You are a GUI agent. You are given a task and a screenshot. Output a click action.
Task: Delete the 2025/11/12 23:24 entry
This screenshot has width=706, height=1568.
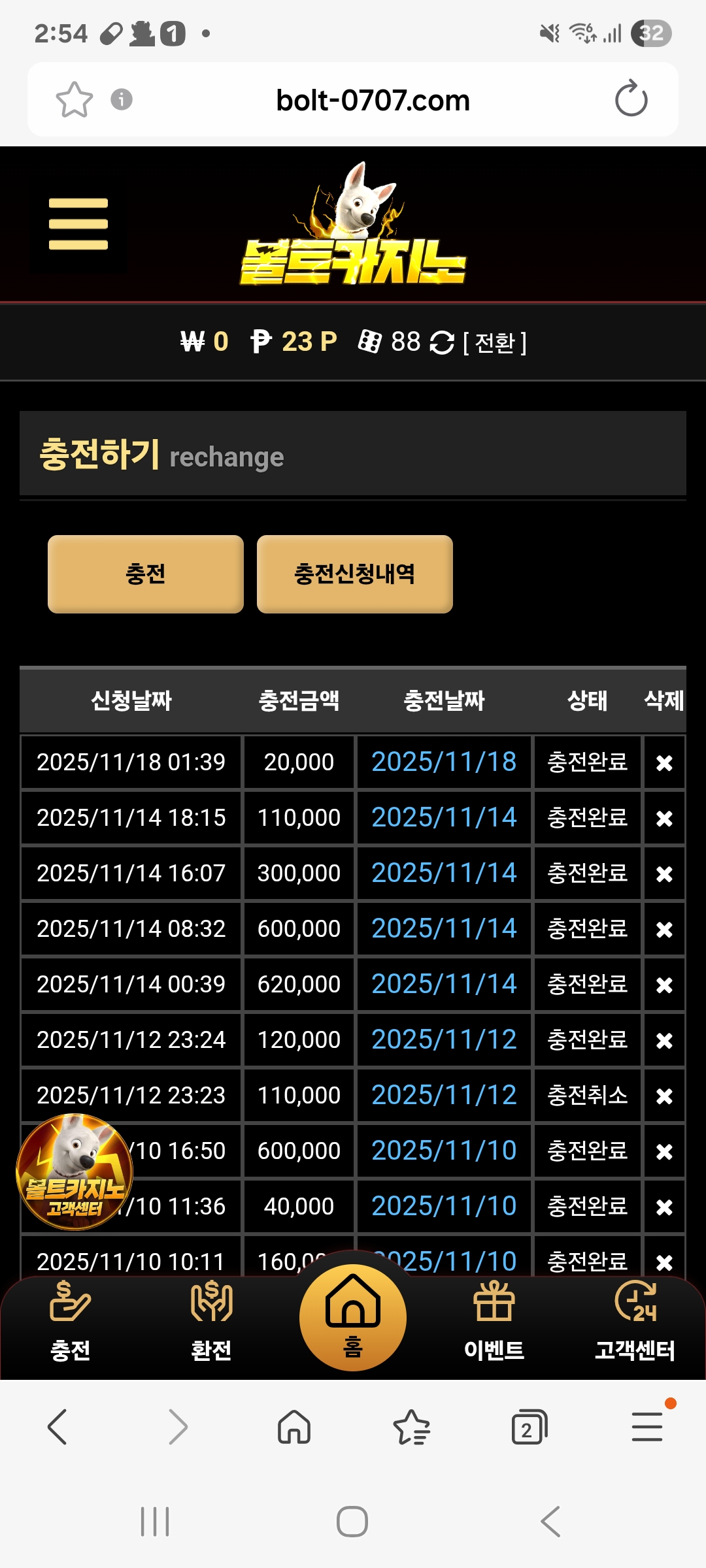click(x=664, y=1040)
